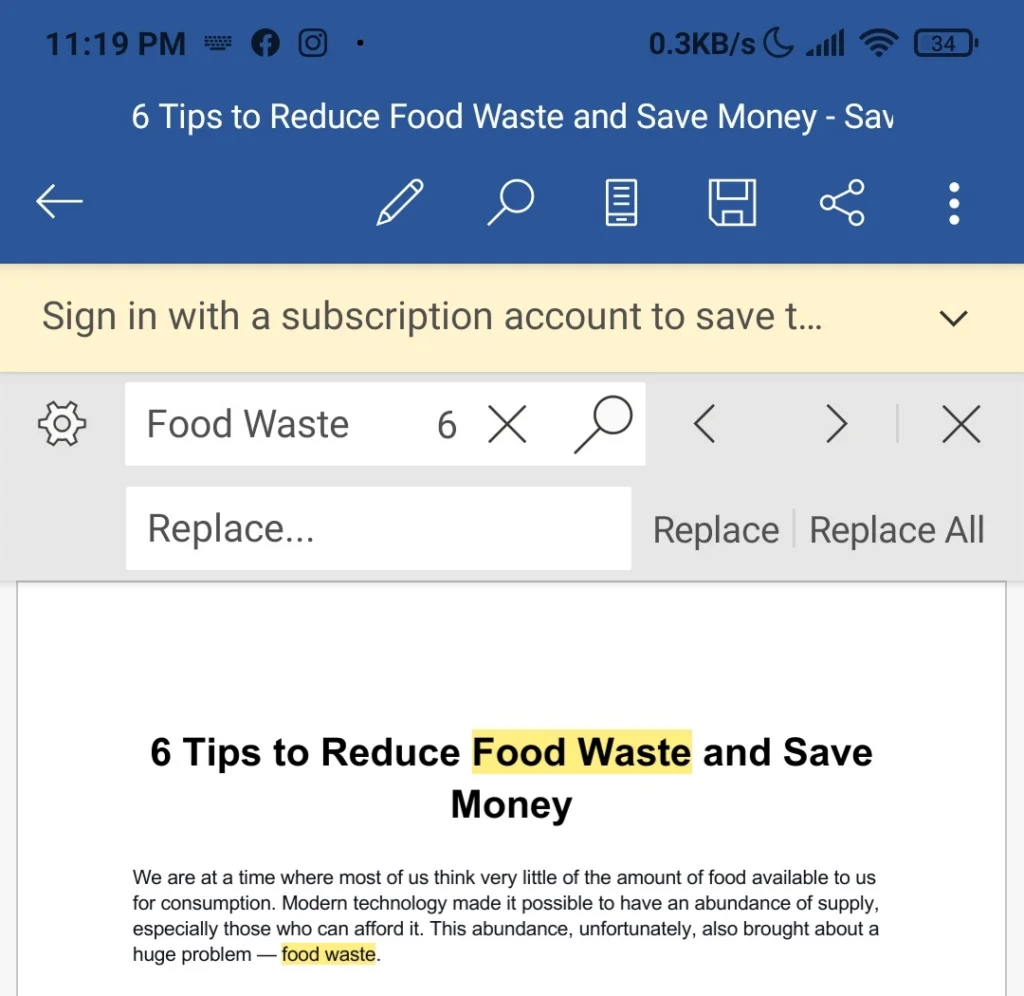
Task: Go back using the arrow icon
Action: click(x=59, y=202)
